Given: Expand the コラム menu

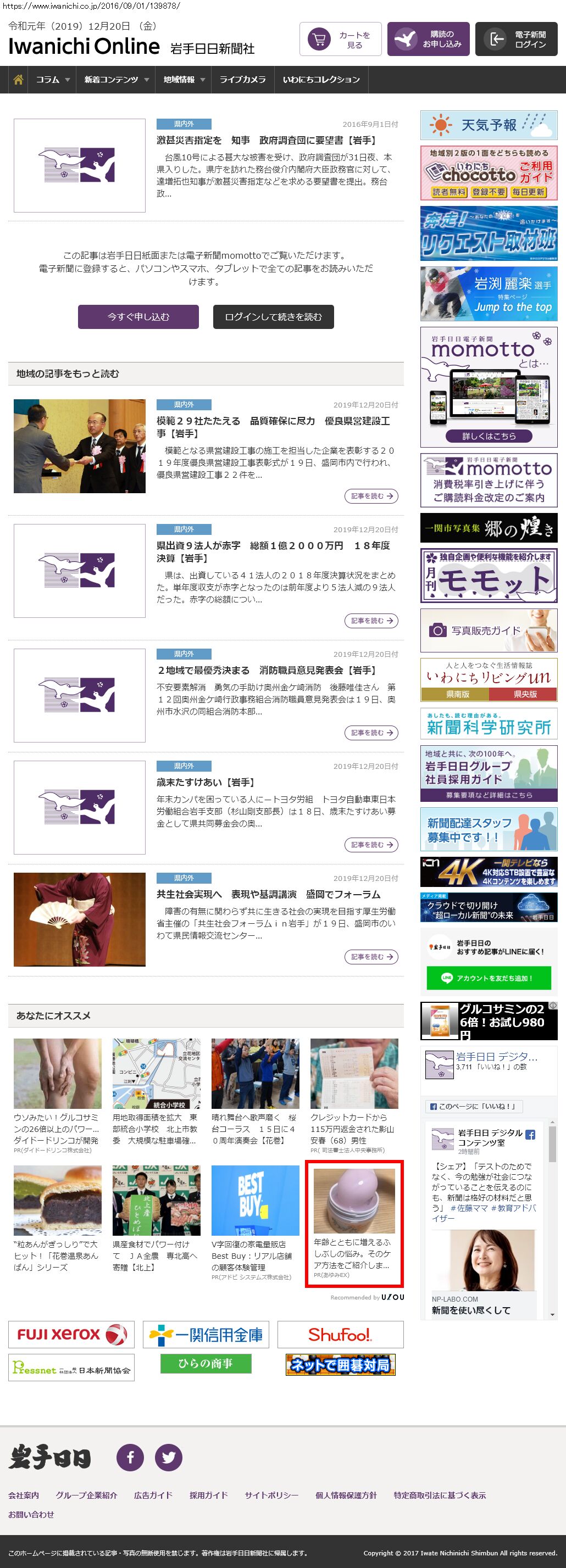Looking at the screenshot, I should (x=52, y=80).
